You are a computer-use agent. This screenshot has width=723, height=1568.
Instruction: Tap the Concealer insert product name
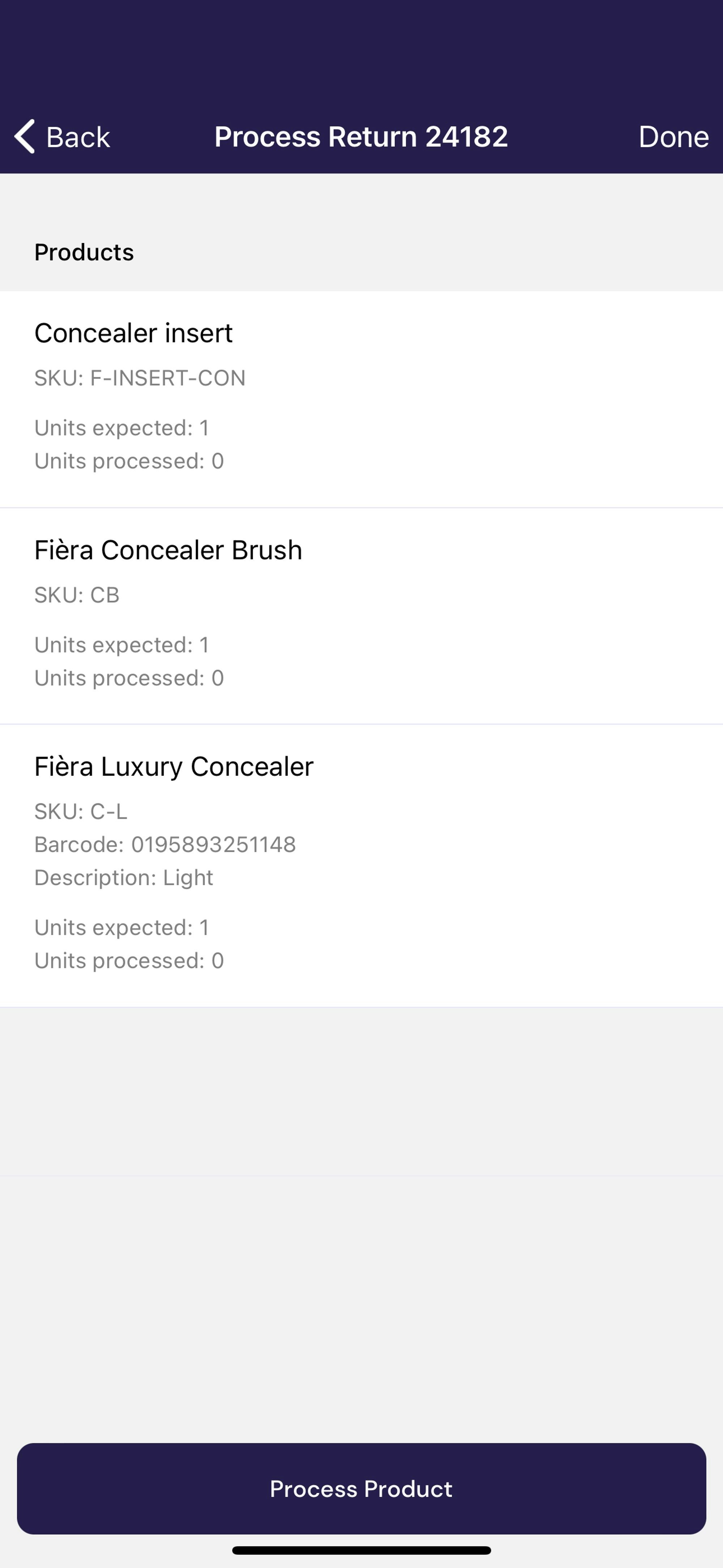(133, 333)
